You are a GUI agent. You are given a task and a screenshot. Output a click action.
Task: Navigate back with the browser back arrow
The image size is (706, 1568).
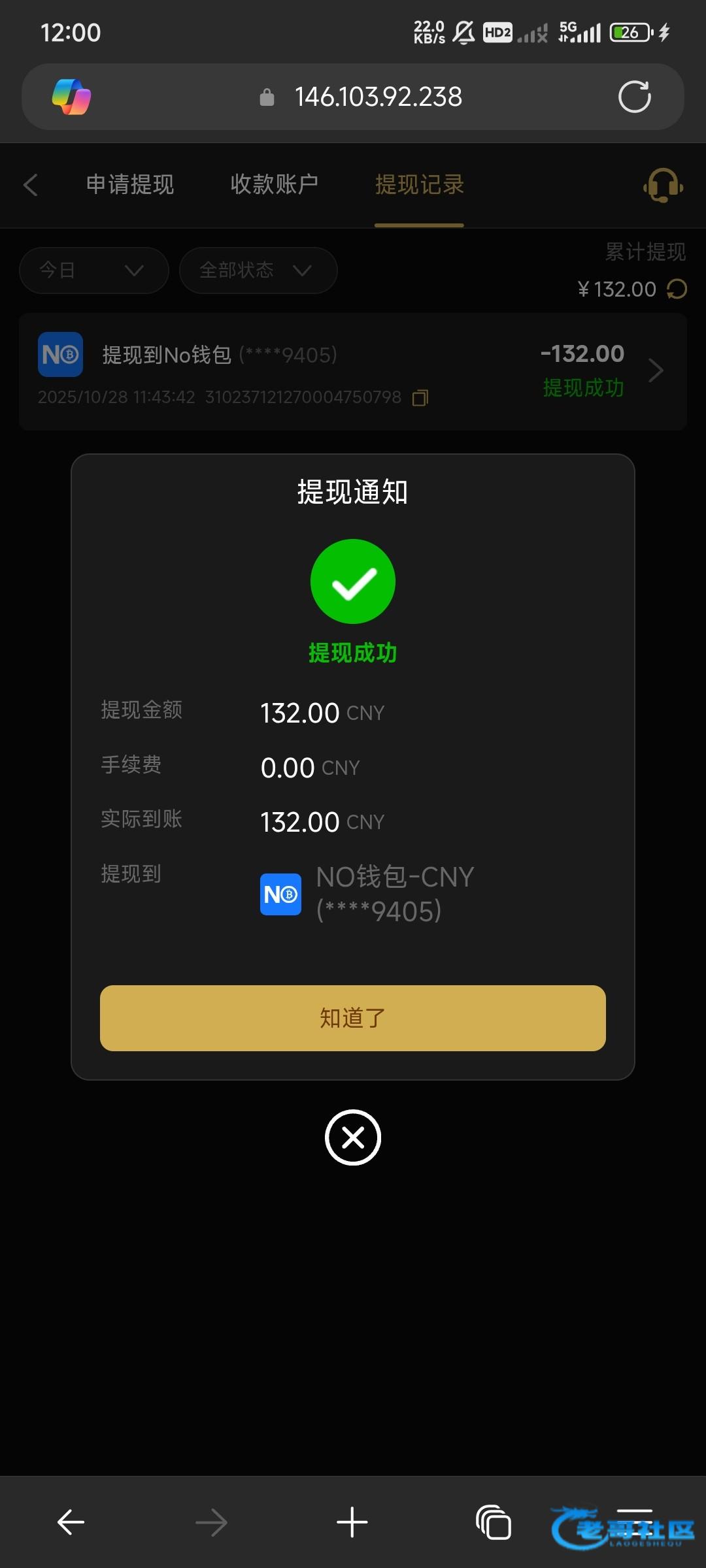(71, 1522)
